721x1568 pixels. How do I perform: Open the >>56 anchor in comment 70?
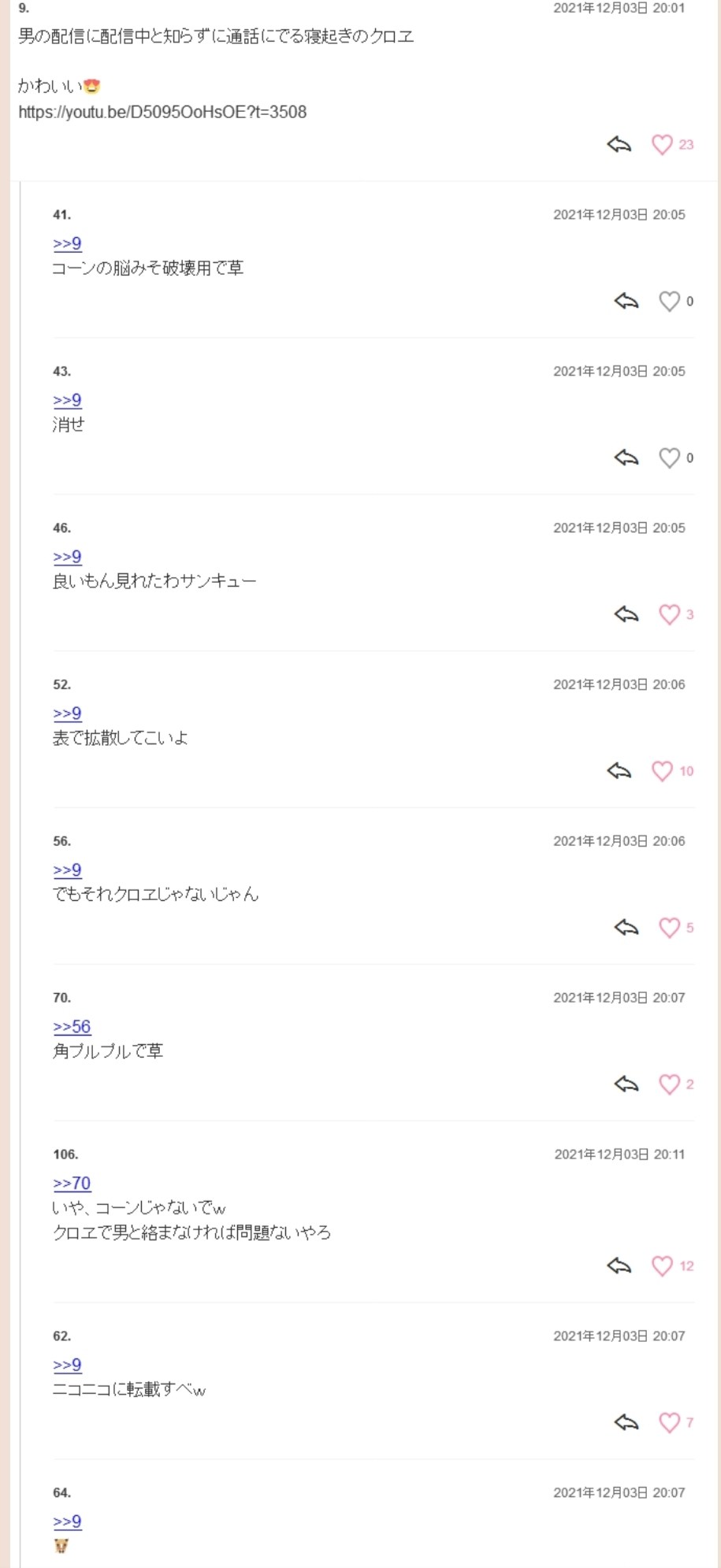(72, 1027)
